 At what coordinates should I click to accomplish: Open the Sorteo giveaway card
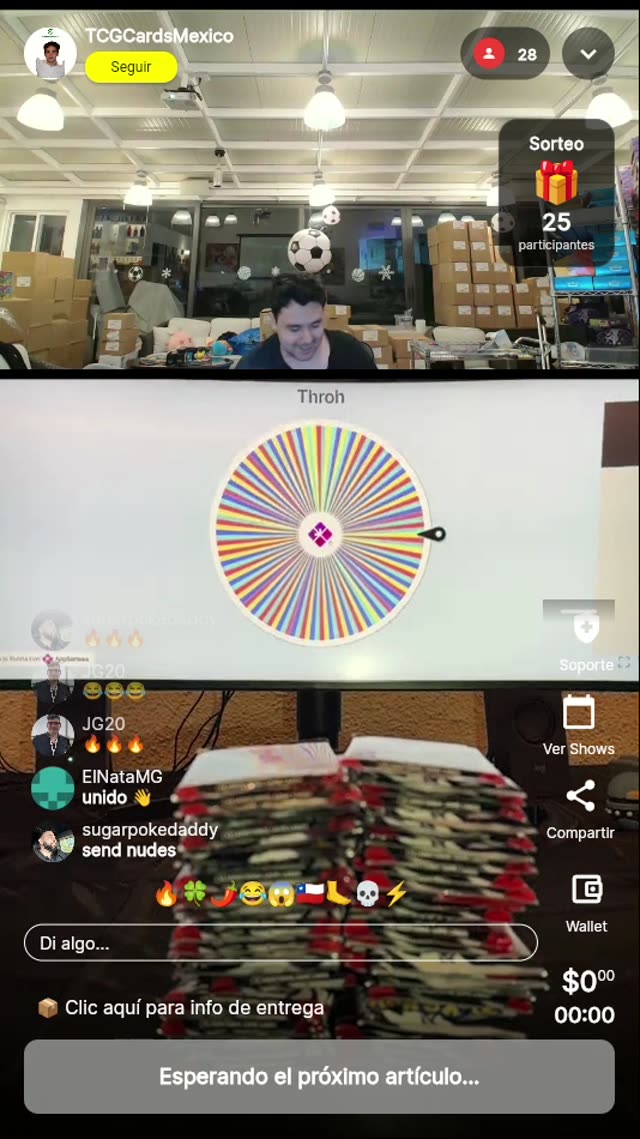click(x=556, y=194)
